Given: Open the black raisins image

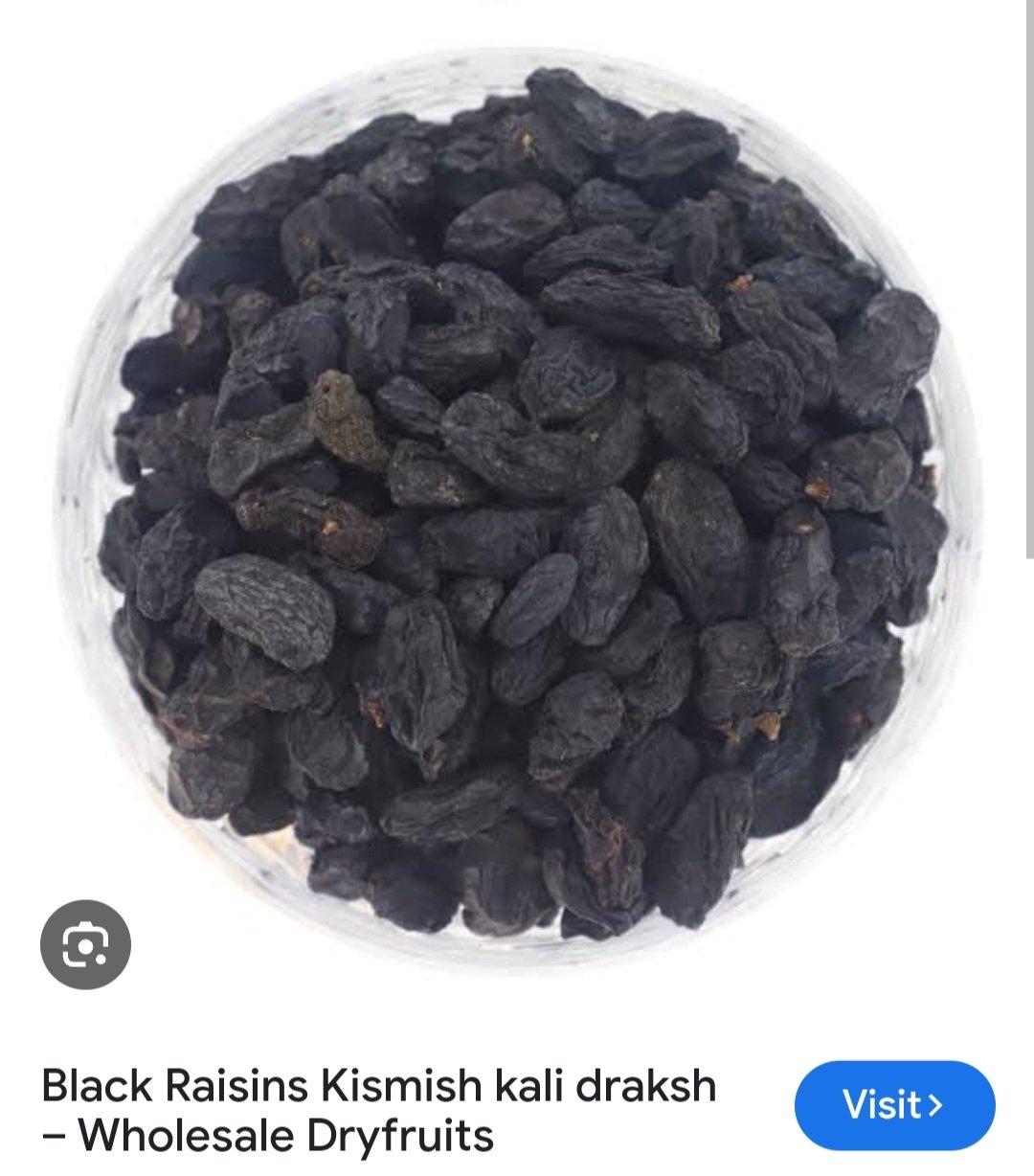Looking at the screenshot, I should (x=517, y=498).
